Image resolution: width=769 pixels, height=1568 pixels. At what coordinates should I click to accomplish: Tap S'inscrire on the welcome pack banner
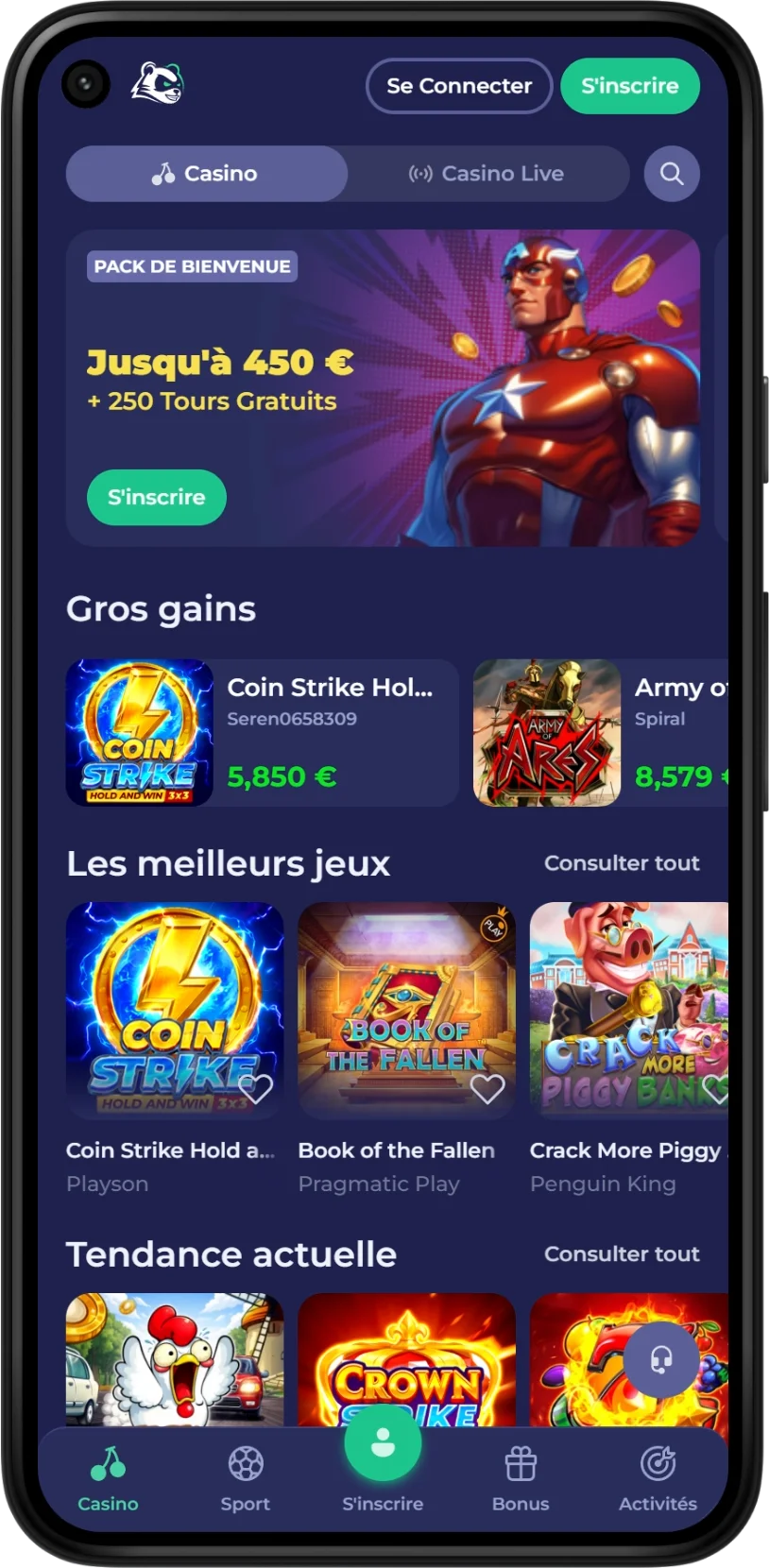[x=157, y=497]
